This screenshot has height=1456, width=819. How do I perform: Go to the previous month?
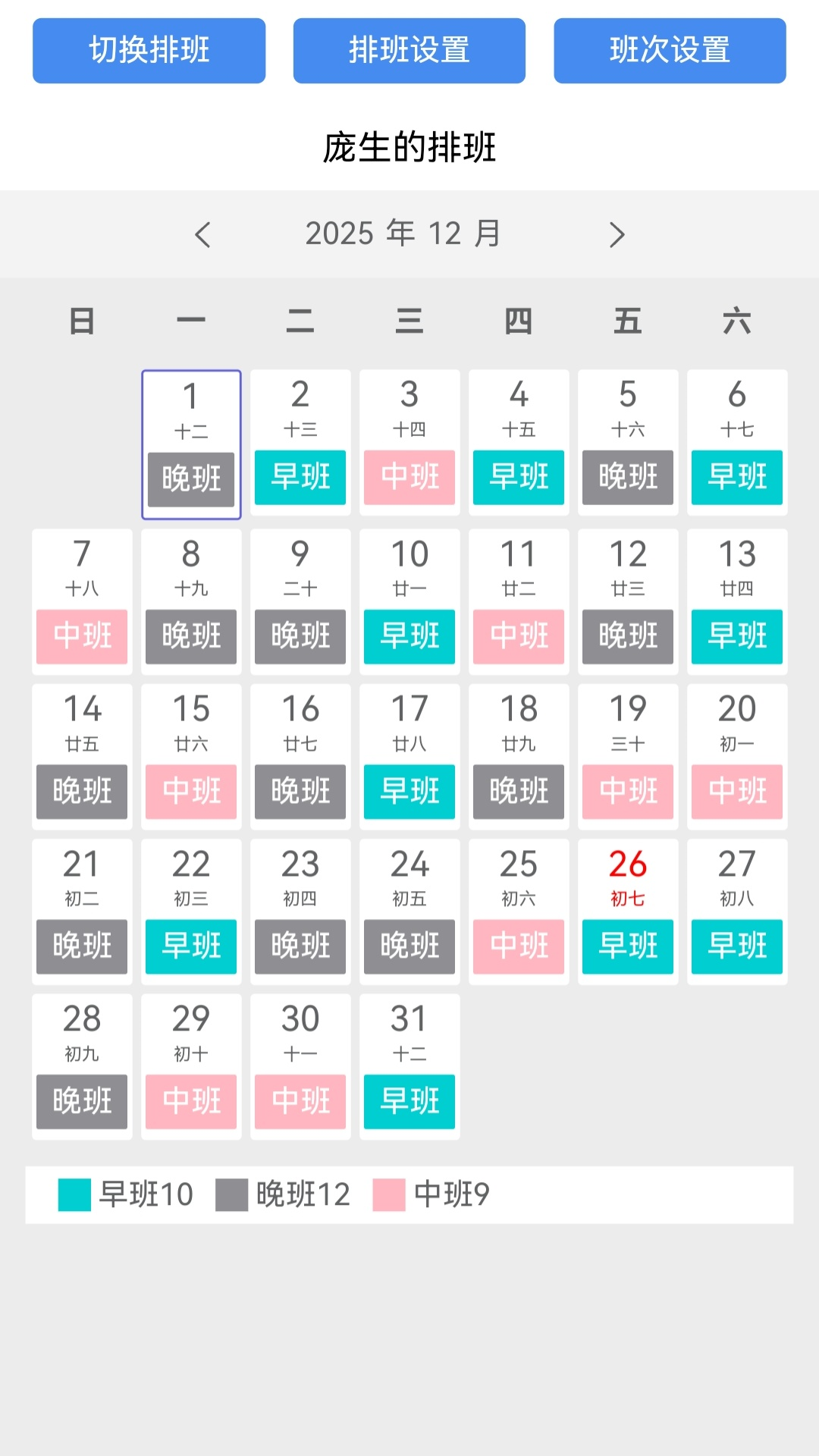coord(202,234)
